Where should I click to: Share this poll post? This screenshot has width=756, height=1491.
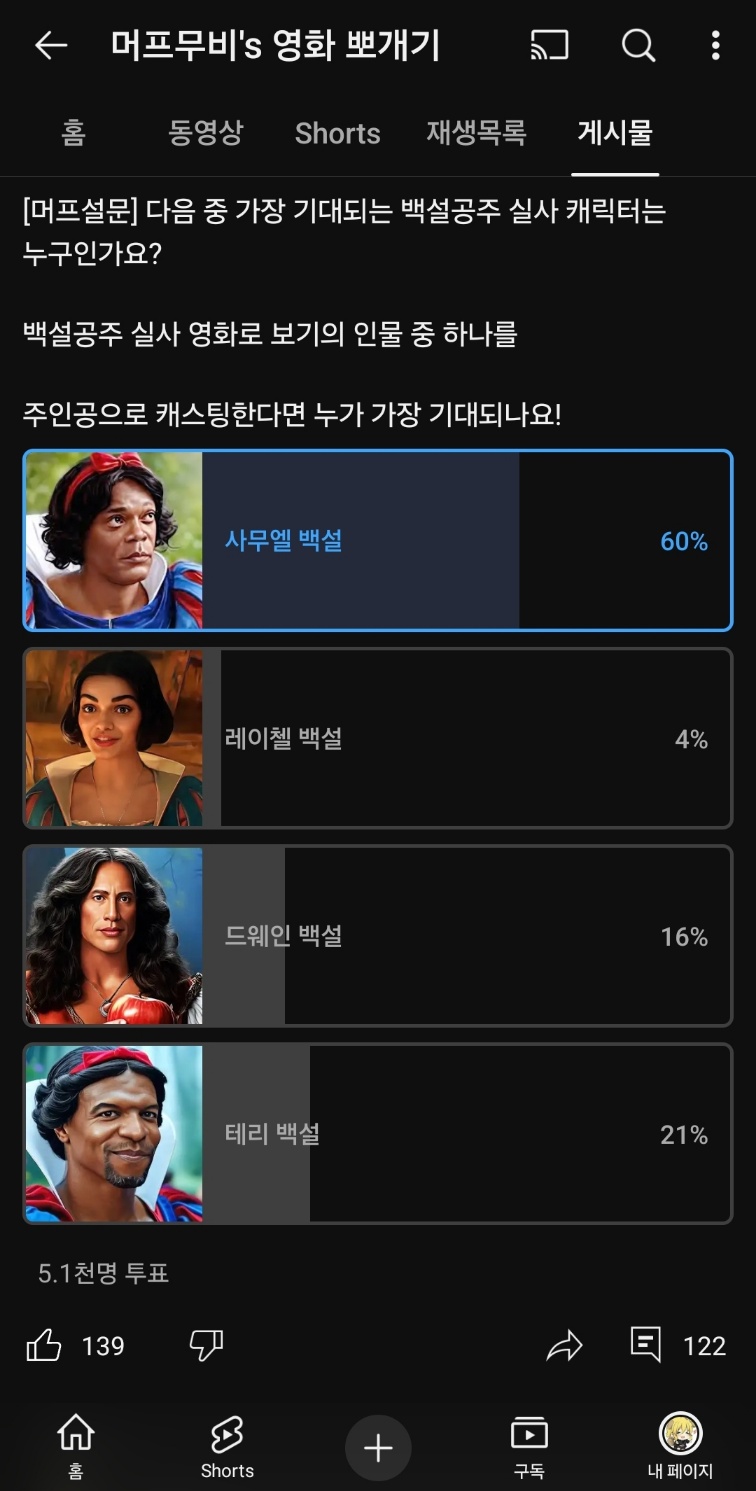point(564,1346)
